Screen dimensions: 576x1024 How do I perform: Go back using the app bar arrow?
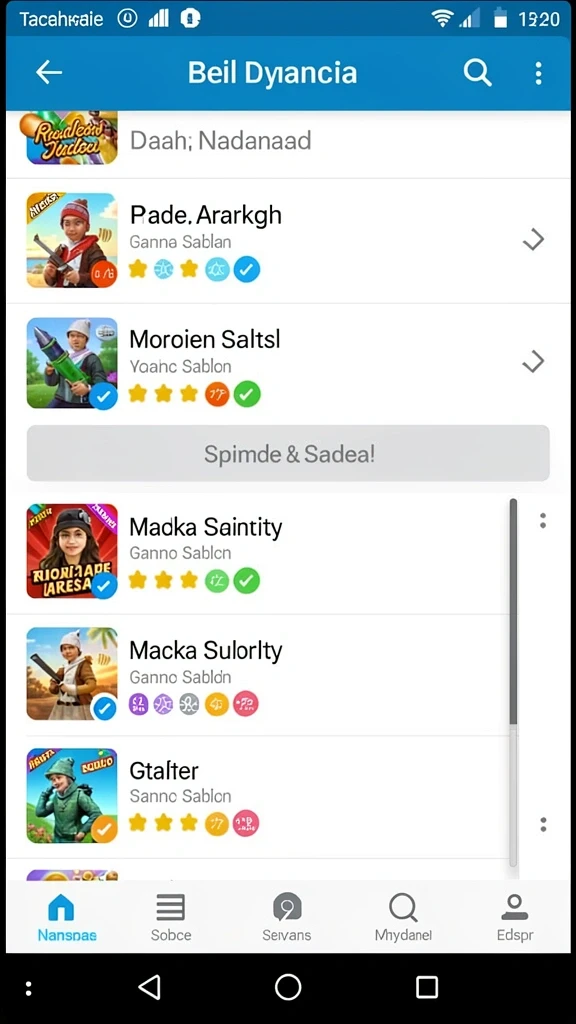[49, 72]
